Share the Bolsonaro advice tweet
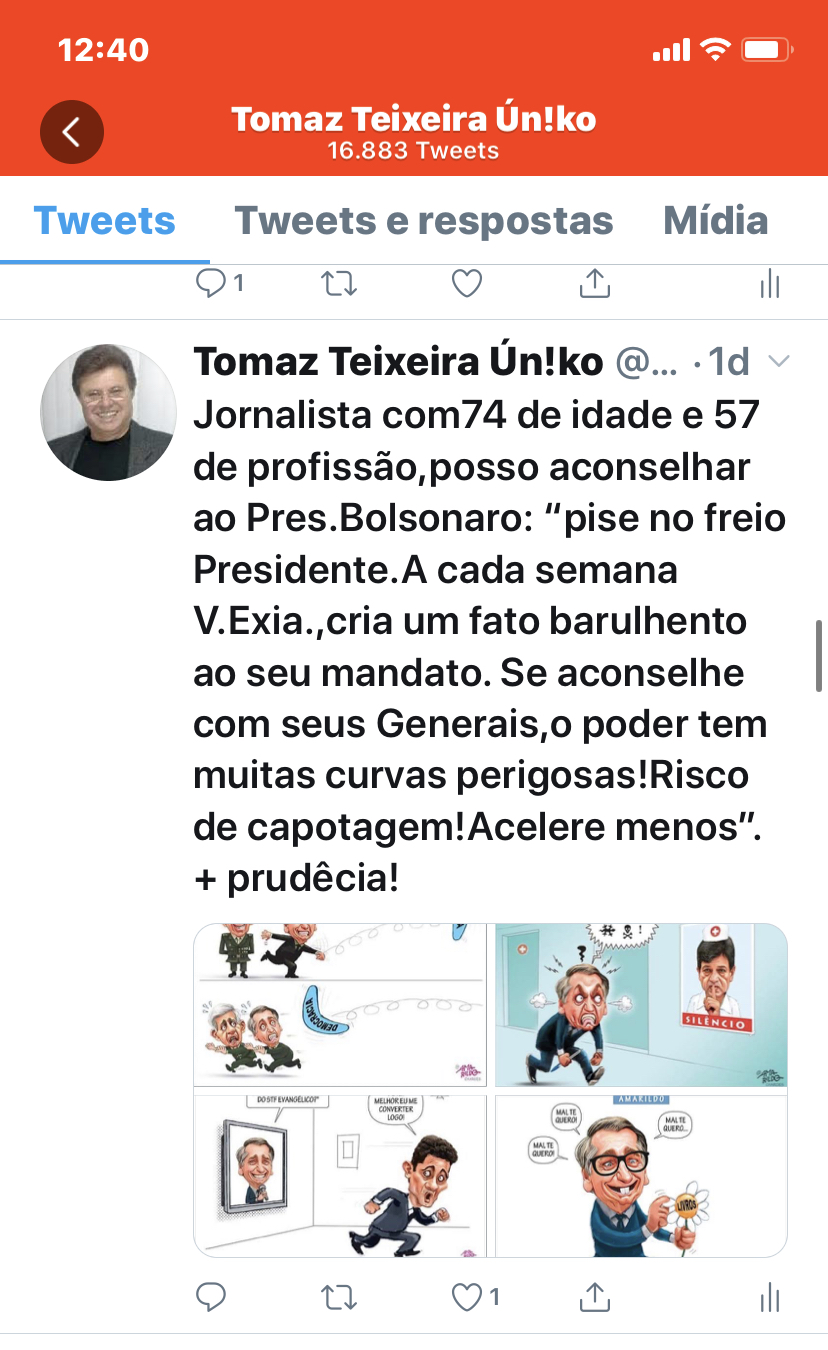Screen dimensions: 828x1350 (595, 1298)
